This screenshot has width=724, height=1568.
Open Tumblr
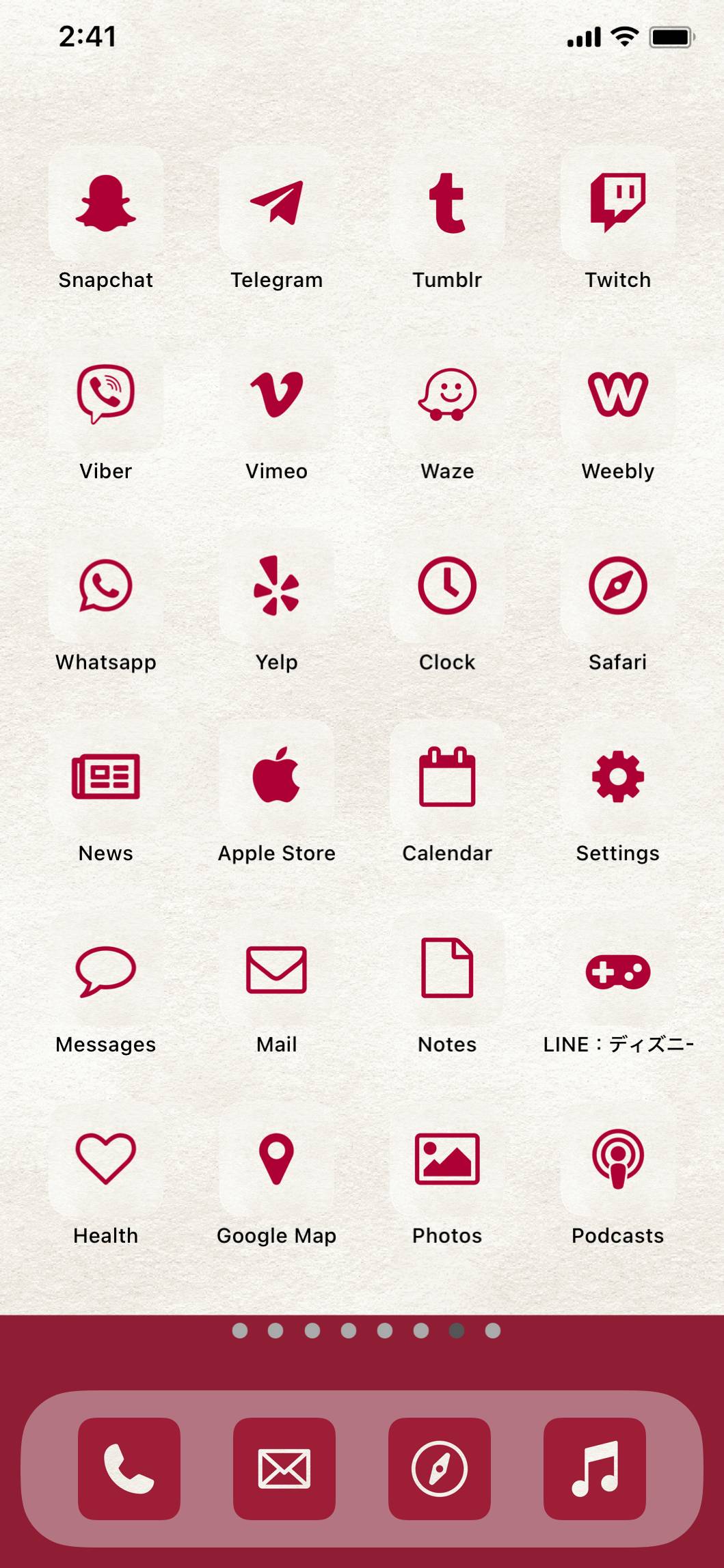click(447, 203)
